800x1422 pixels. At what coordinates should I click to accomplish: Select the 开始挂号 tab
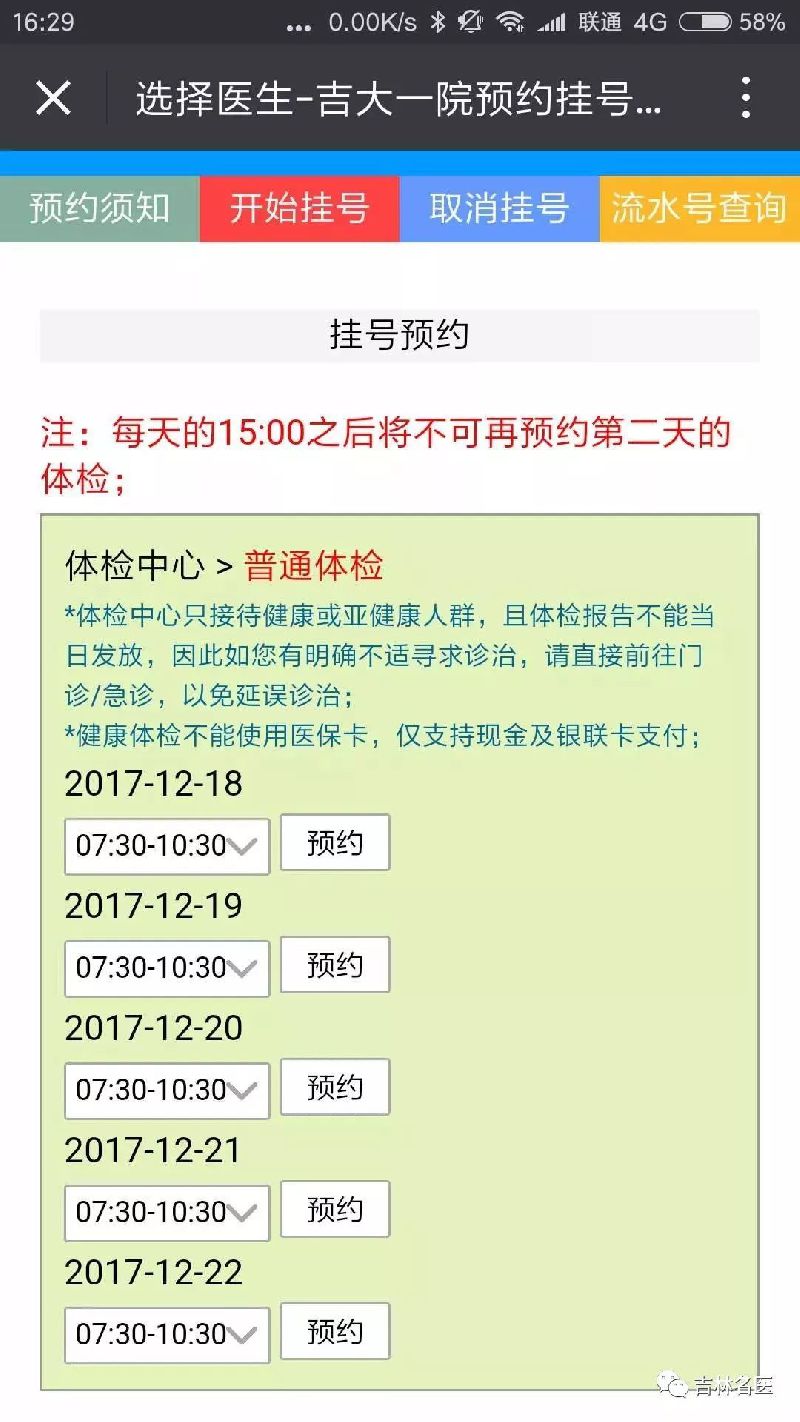[x=300, y=209]
